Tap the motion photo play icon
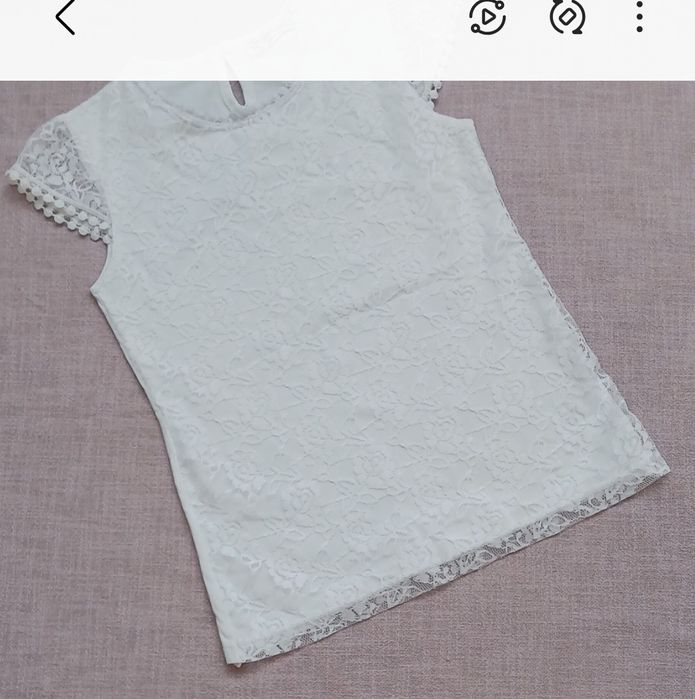695x699 pixels. point(488,17)
